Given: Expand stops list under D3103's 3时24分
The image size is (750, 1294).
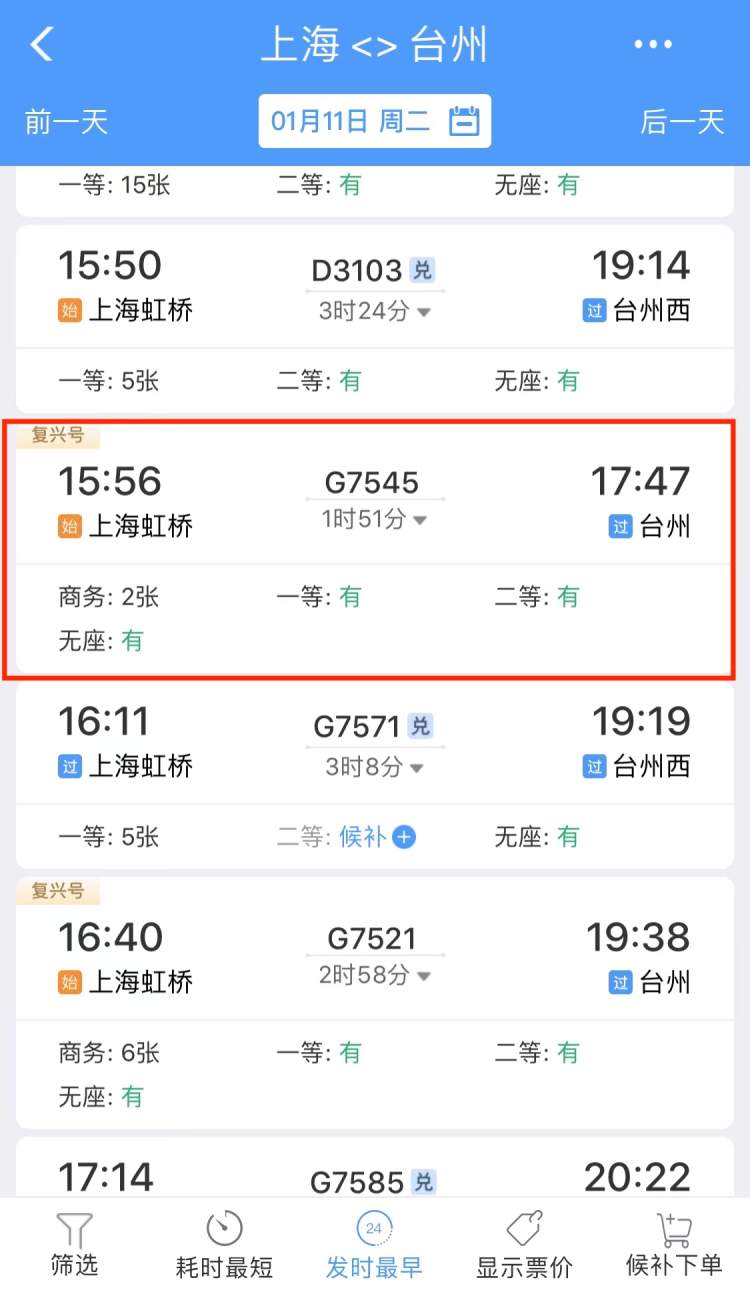Looking at the screenshot, I should [x=375, y=312].
